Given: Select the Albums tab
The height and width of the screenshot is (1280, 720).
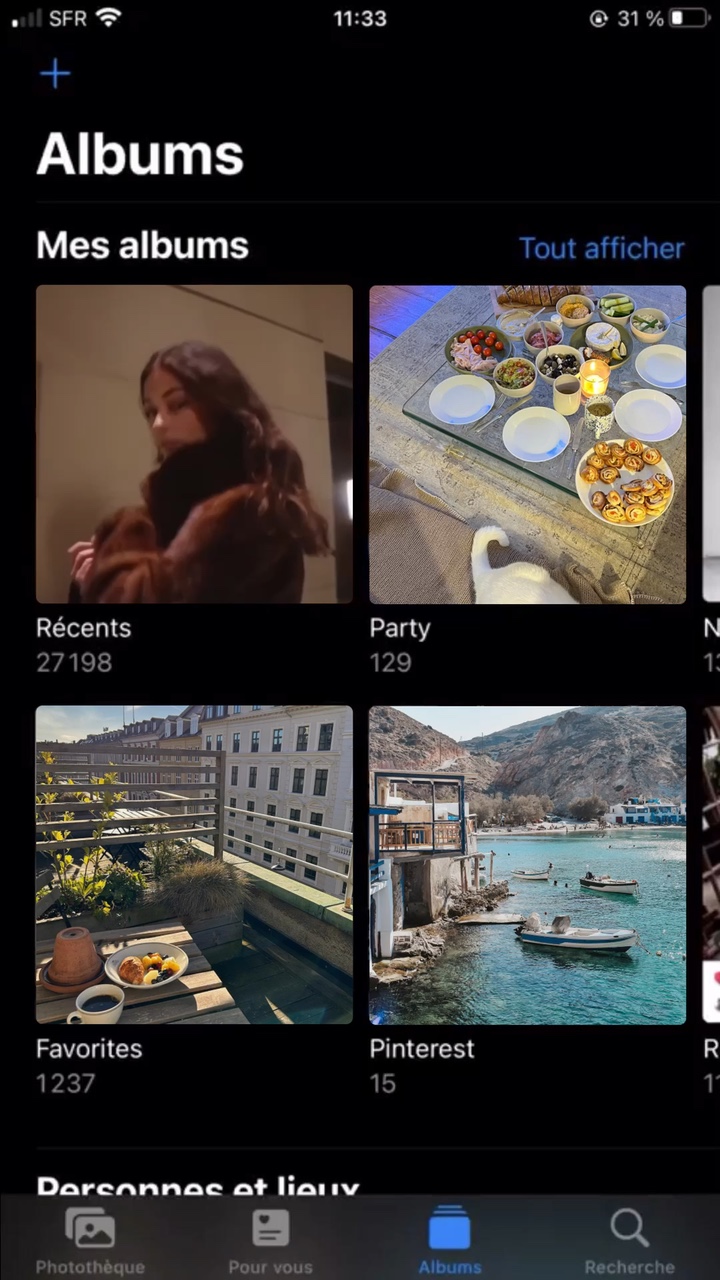Looking at the screenshot, I should click(x=450, y=1239).
